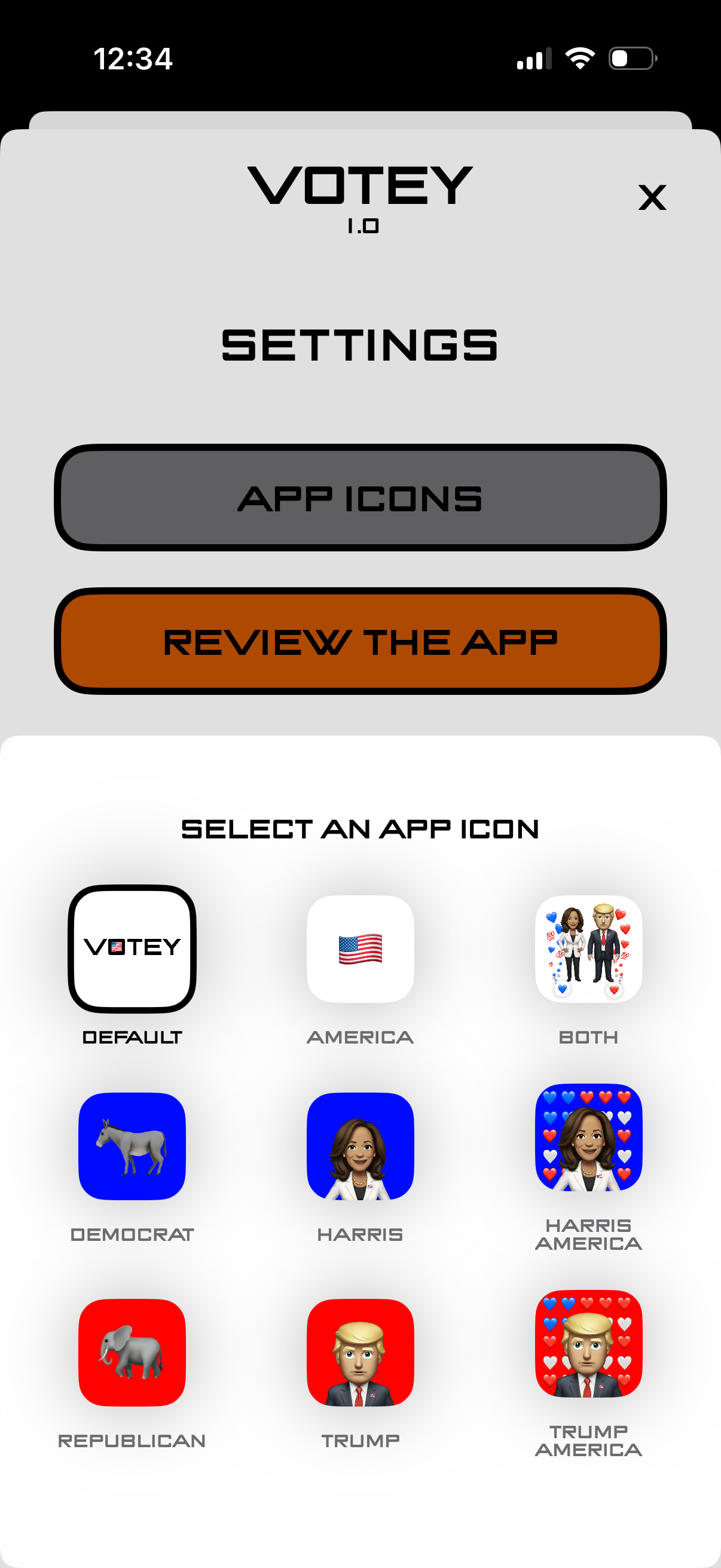Select the Democrat donkey app icon
721x1568 pixels.
(x=132, y=1148)
